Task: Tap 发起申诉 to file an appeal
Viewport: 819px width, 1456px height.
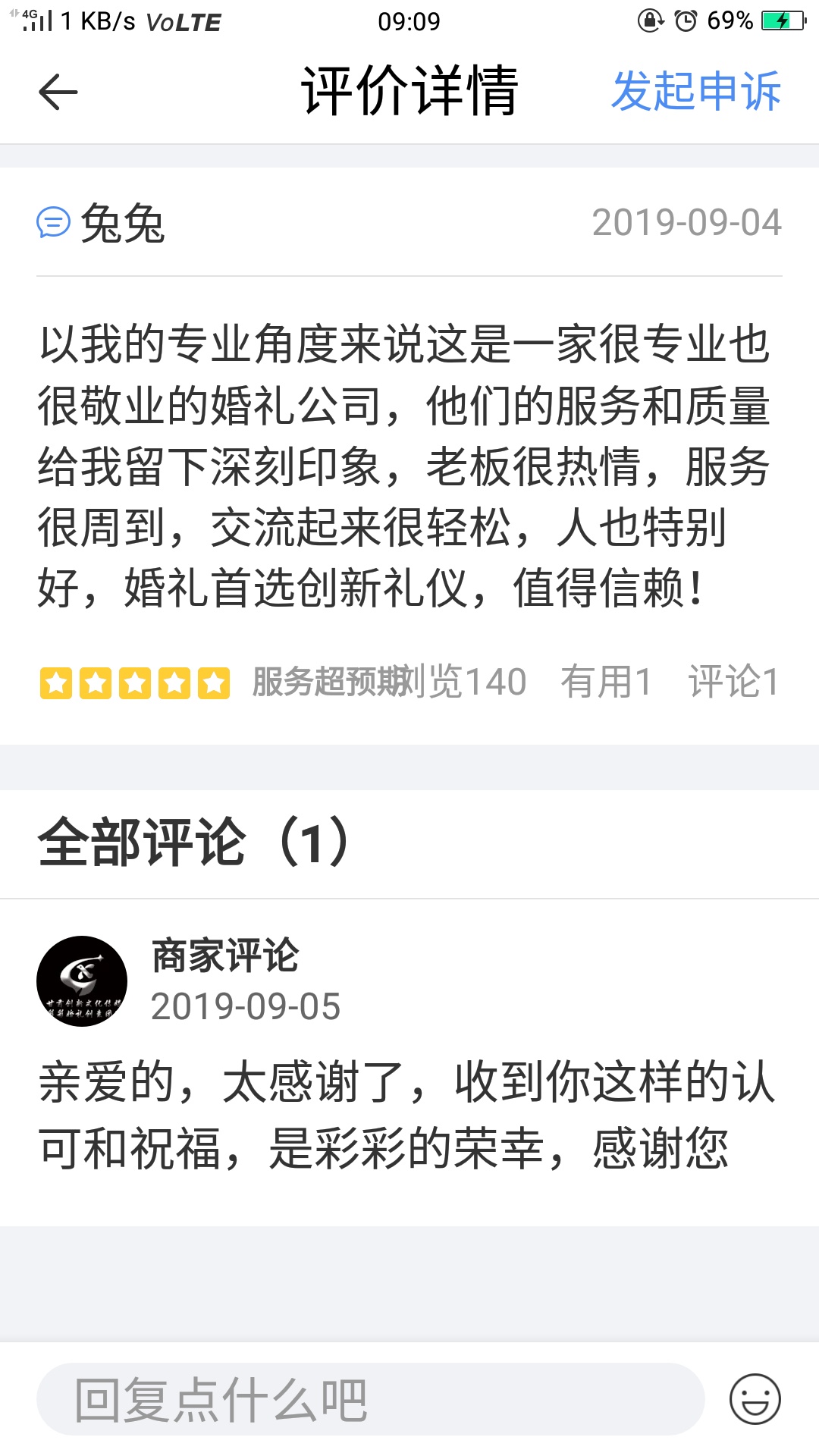Action: [696, 92]
